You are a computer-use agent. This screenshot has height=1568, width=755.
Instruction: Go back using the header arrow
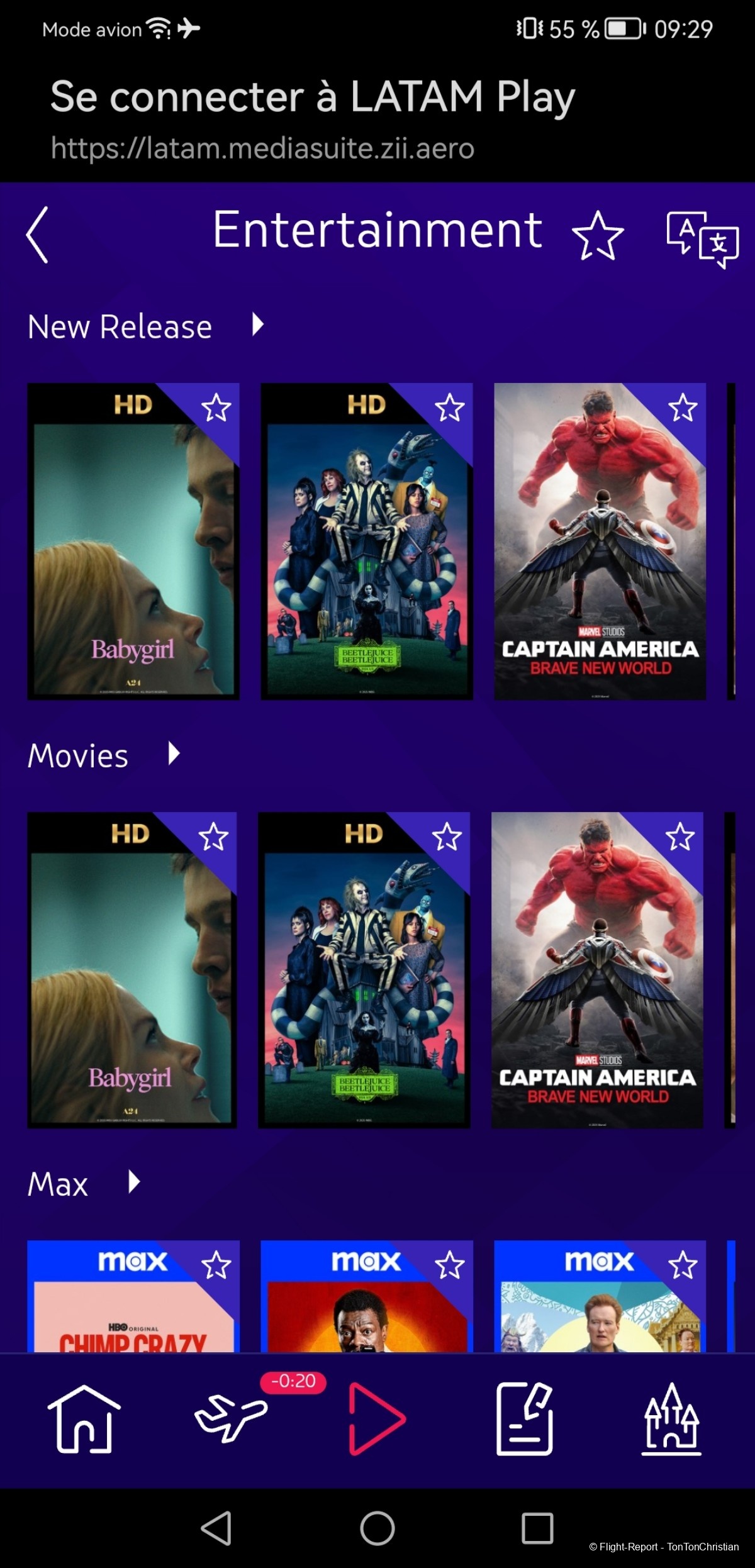click(38, 235)
